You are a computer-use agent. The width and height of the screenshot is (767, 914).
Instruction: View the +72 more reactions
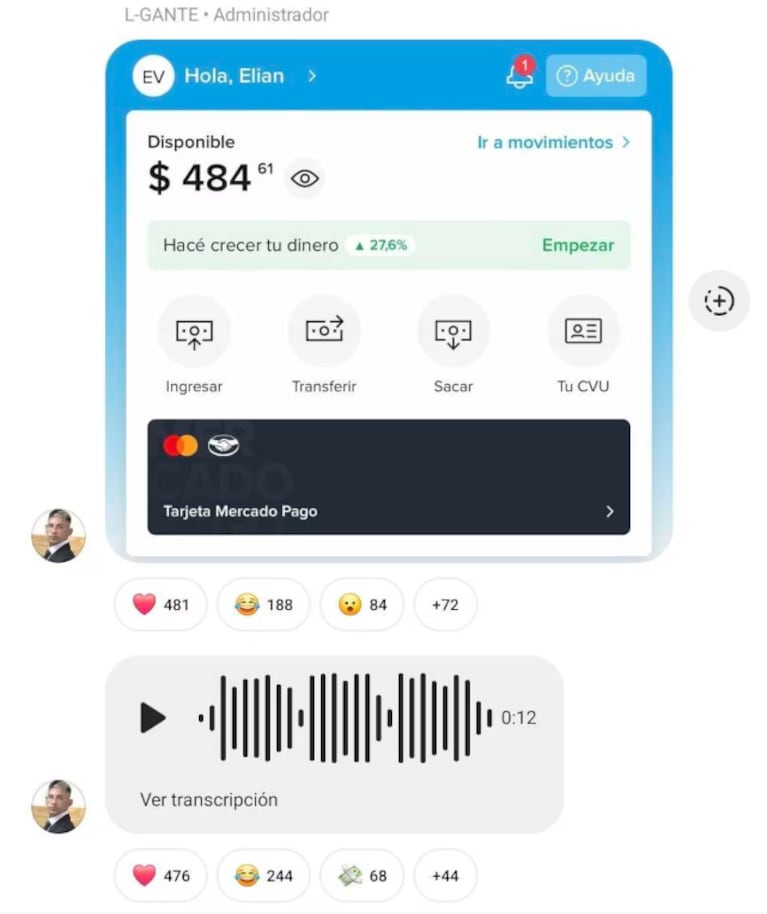click(x=445, y=604)
